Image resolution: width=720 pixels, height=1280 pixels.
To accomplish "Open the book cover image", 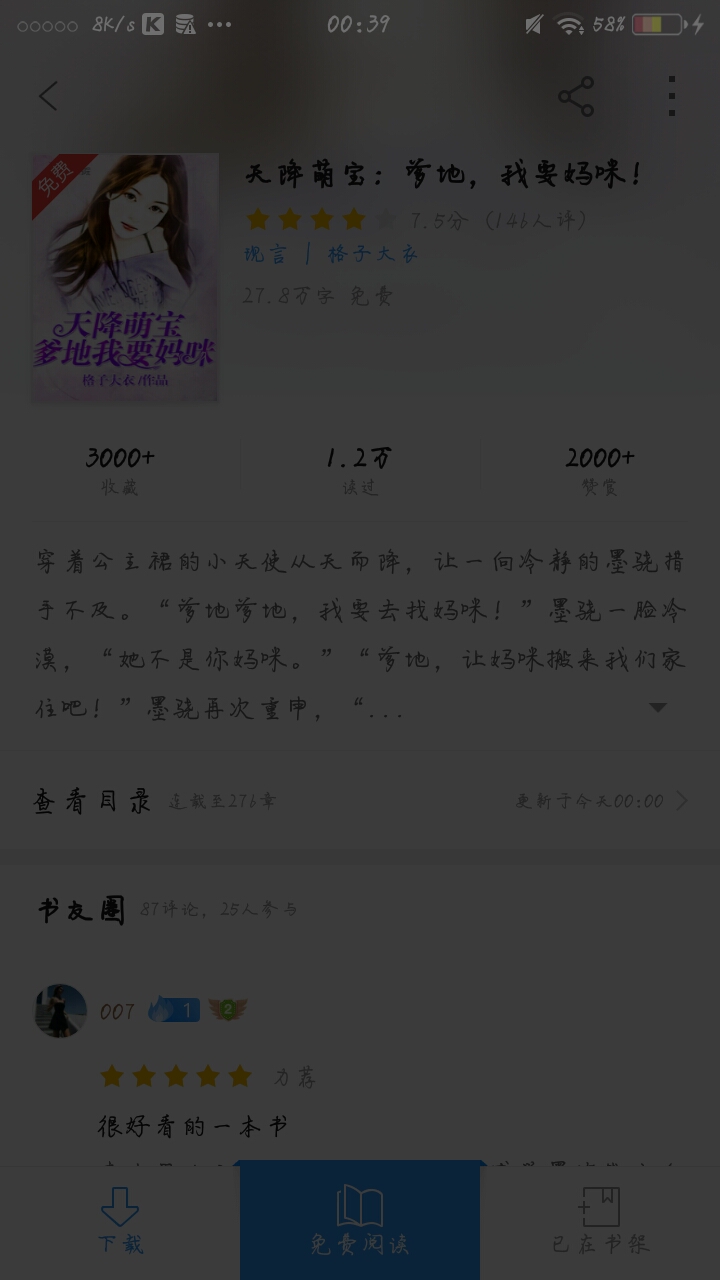I will [x=125, y=278].
